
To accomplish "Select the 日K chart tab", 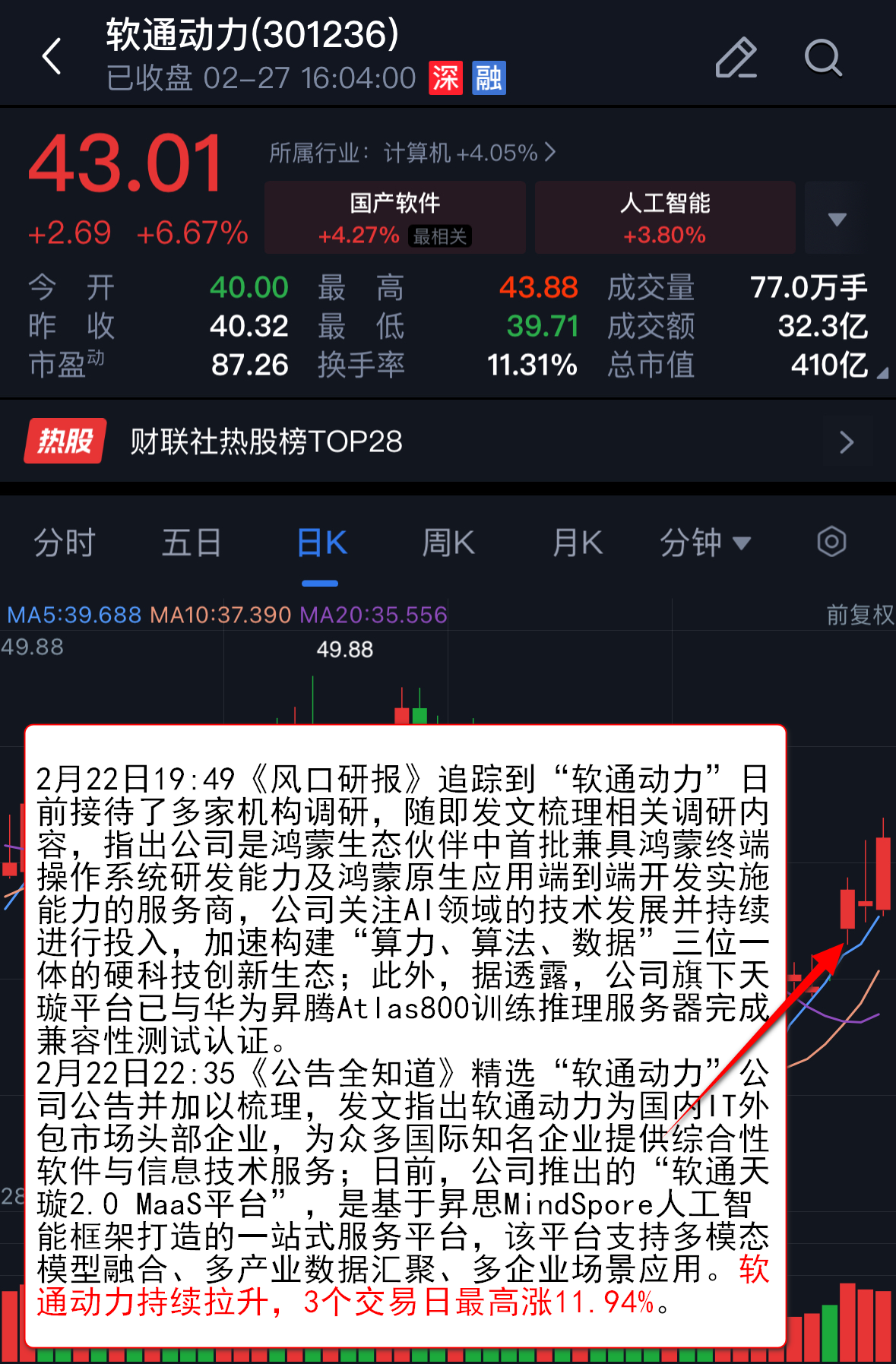I will click(321, 543).
